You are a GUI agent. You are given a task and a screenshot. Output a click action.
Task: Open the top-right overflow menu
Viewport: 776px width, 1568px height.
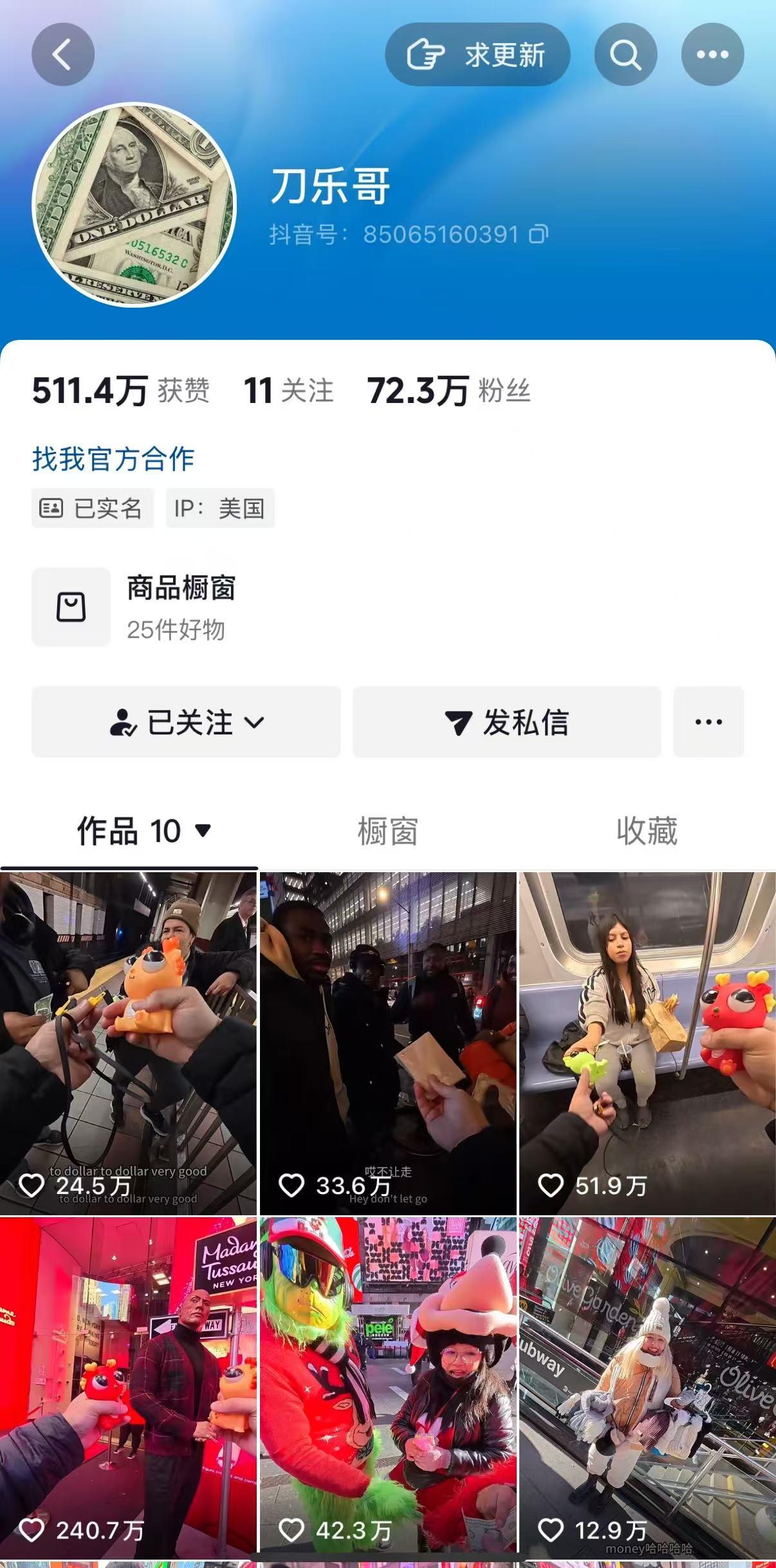pyautogui.click(x=712, y=55)
